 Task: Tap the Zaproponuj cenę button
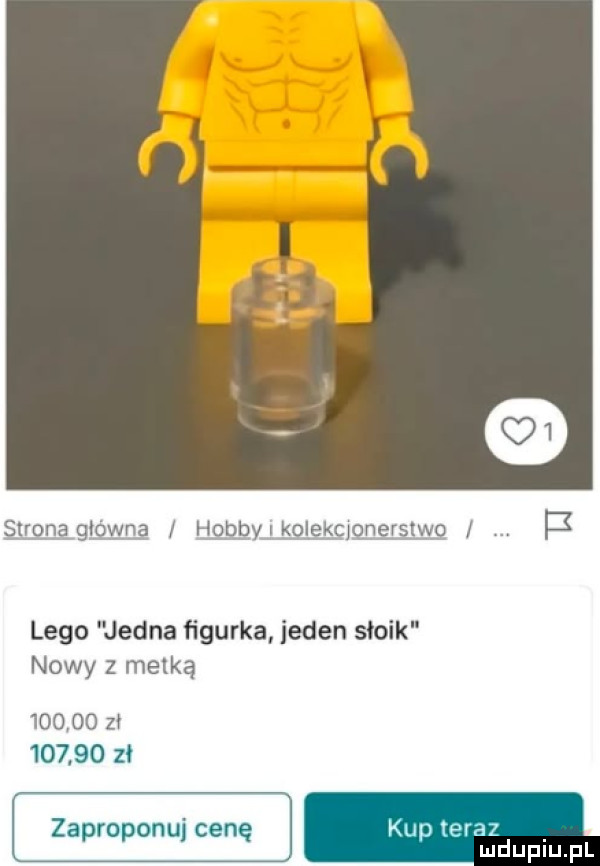151,826
